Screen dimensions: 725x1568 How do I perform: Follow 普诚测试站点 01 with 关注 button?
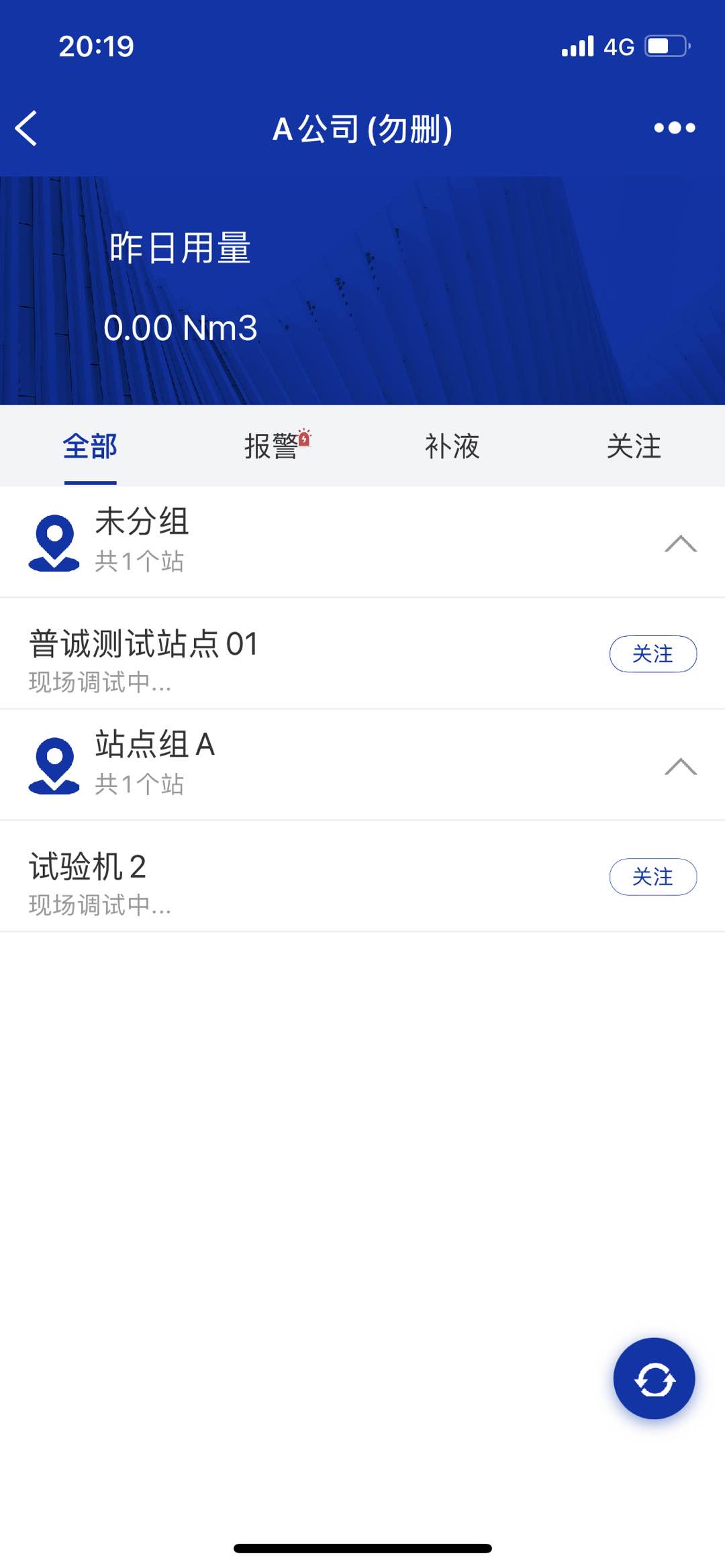[652, 654]
